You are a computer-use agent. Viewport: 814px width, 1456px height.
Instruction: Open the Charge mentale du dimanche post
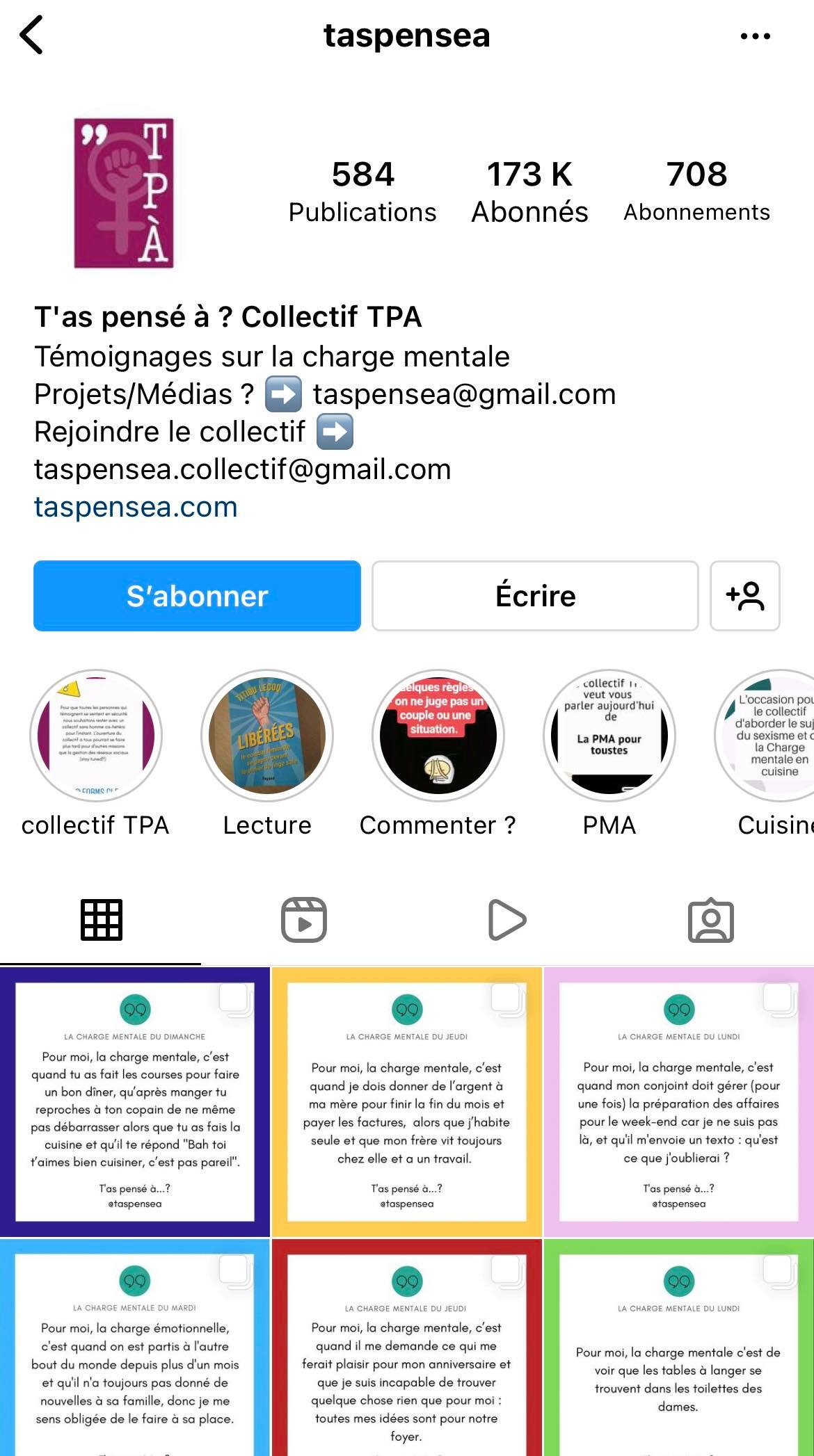[135, 1102]
